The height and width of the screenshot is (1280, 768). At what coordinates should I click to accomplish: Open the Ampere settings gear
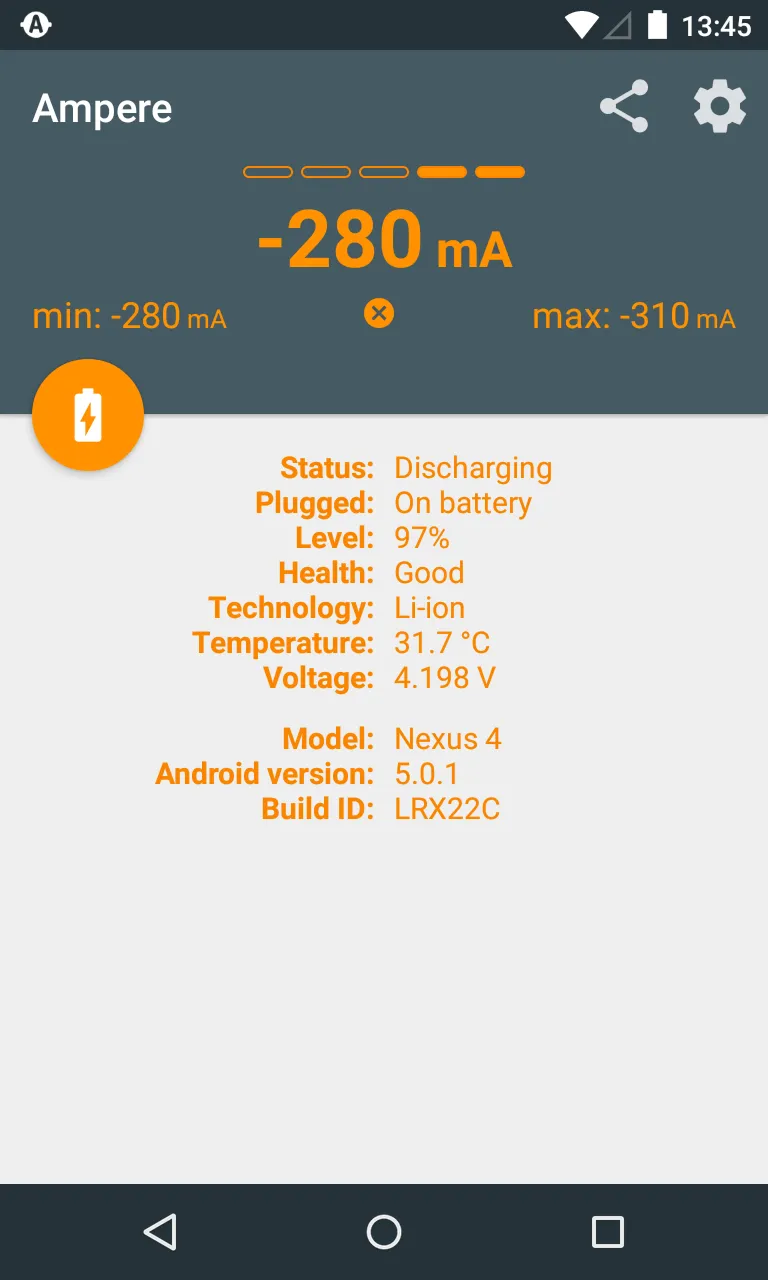tap(718, 105)
